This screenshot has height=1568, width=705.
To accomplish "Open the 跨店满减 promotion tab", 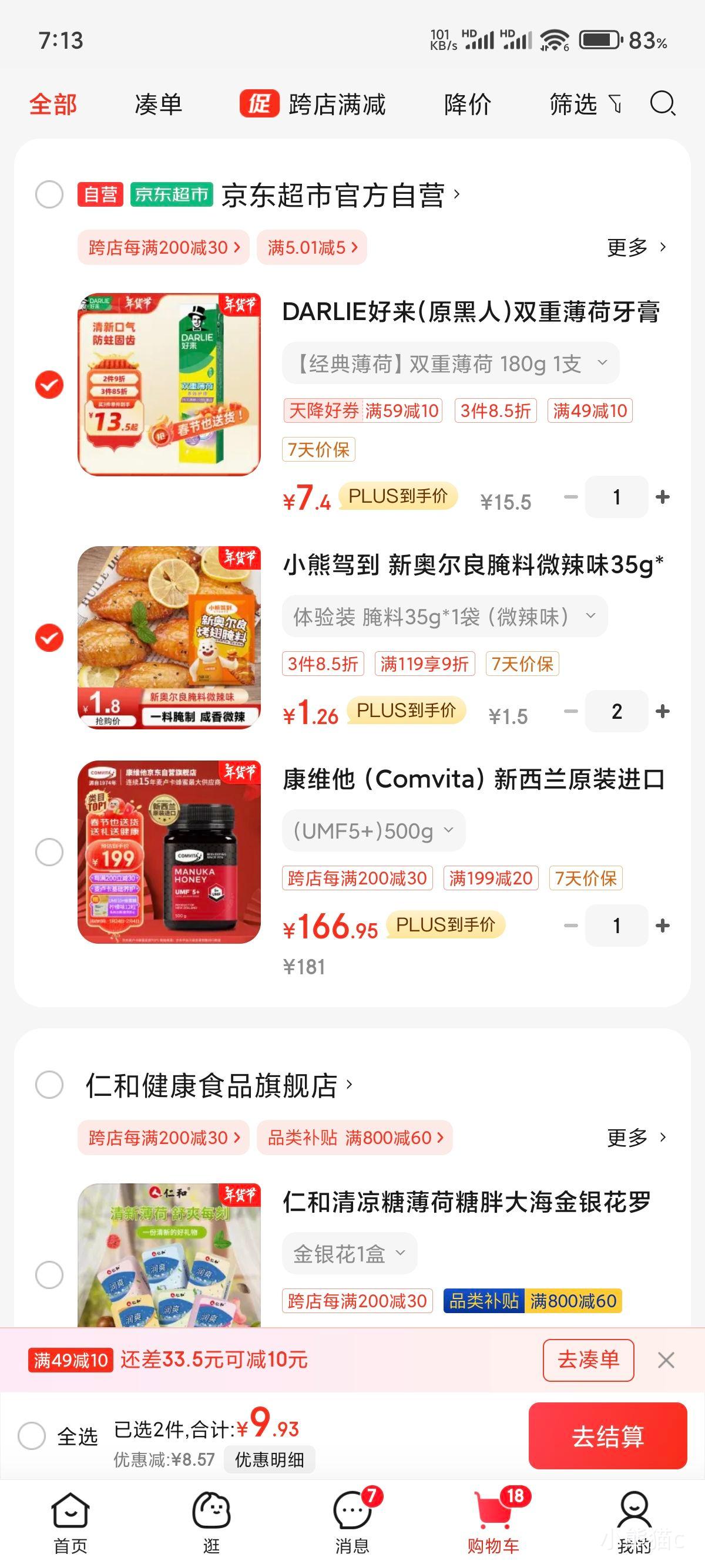I will 313,104.
